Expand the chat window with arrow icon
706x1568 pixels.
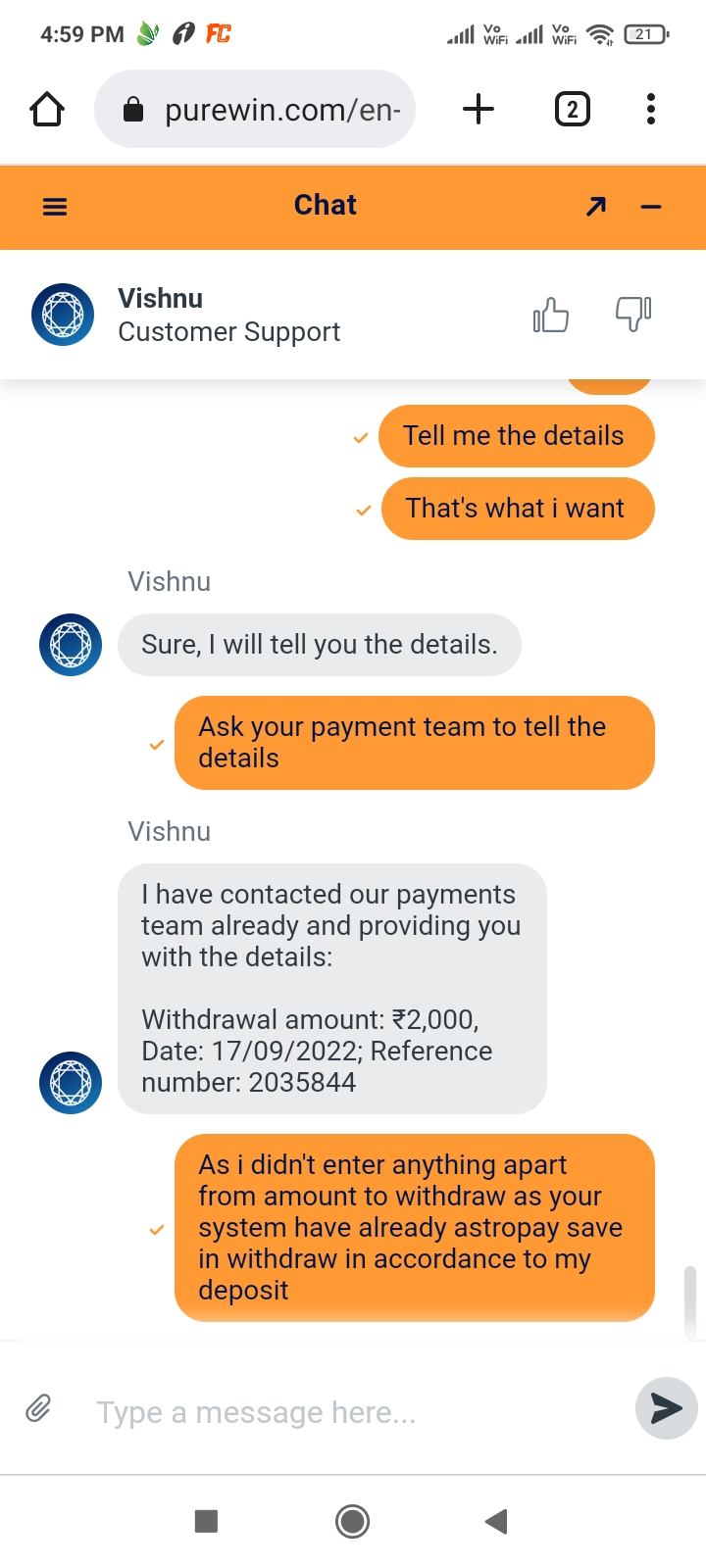point(595,206)
